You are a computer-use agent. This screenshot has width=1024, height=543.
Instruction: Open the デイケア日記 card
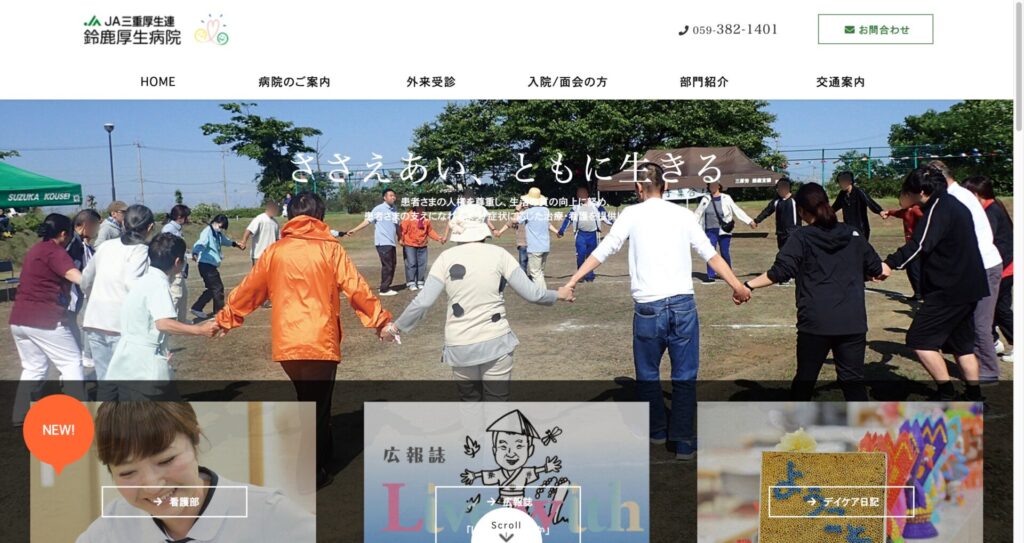(841, 502)
